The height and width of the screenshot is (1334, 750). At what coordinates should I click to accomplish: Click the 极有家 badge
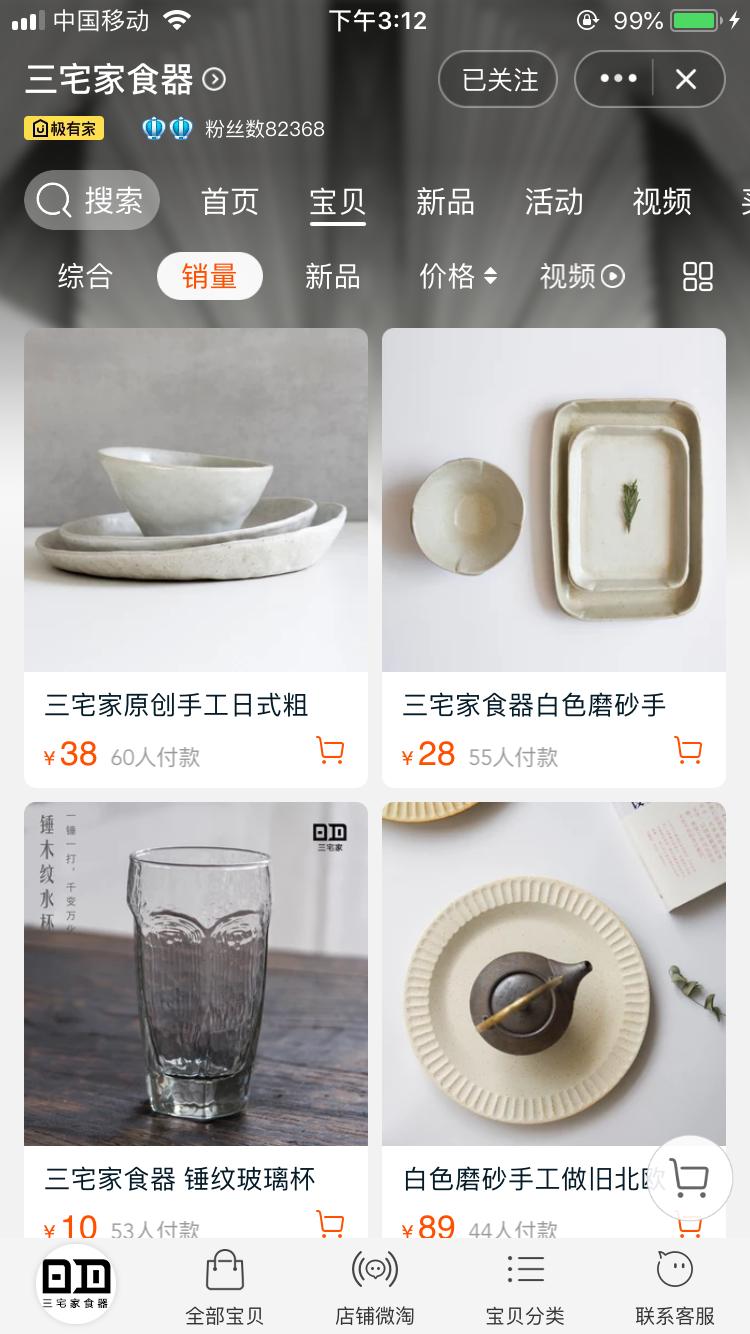[x=62, y=128]
